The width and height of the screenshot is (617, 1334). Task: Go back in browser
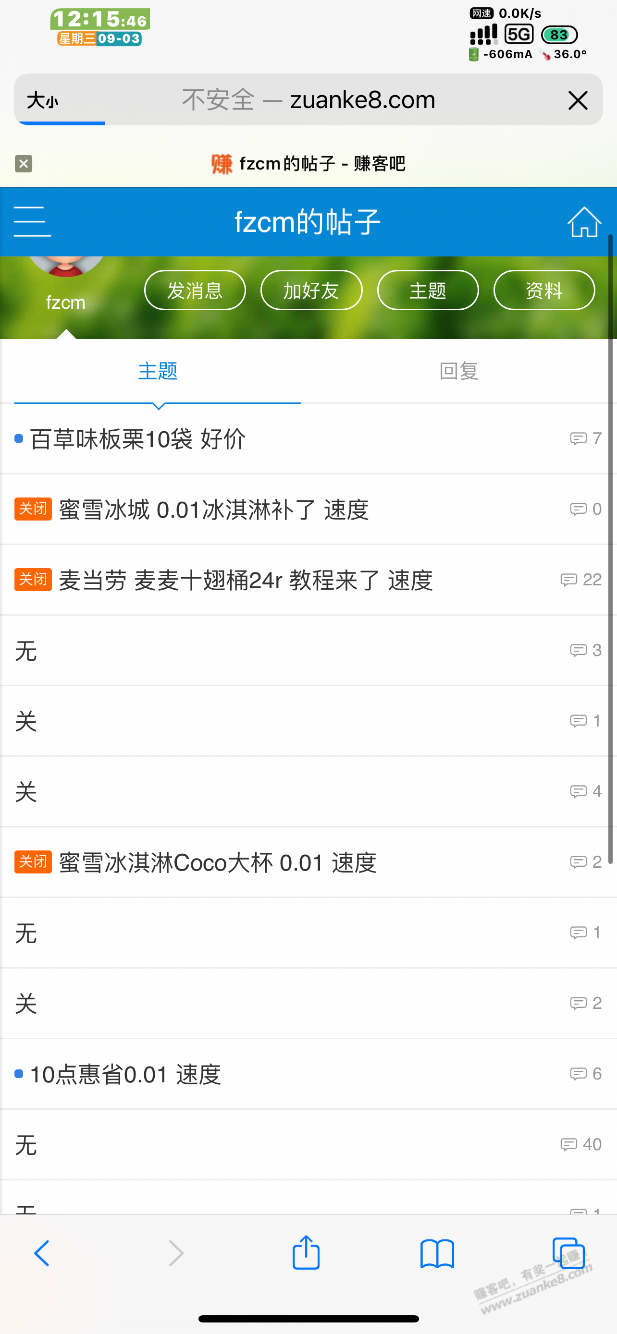[41, 1253]
